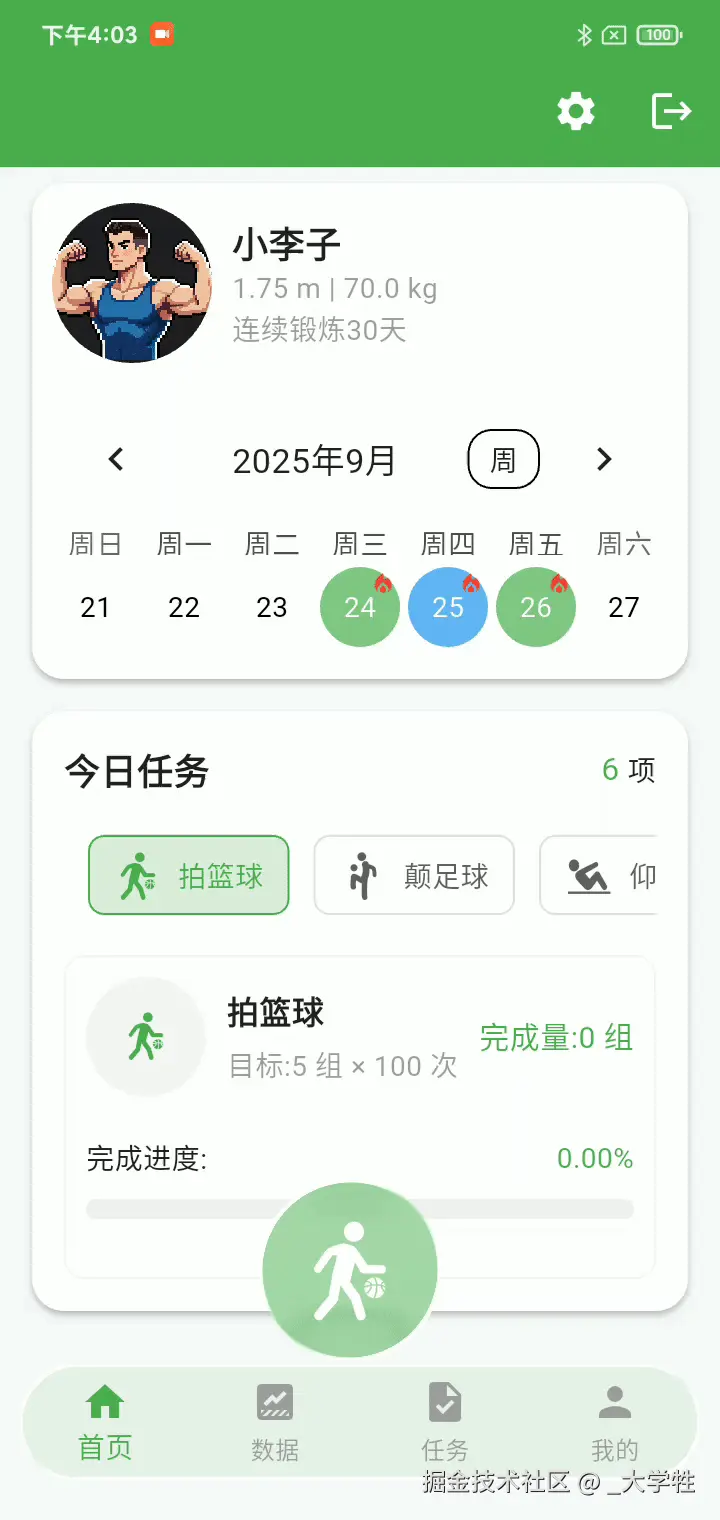720x1520 pixels.
Task: Pick date 22 in the calendar
Action: (184, 607)
